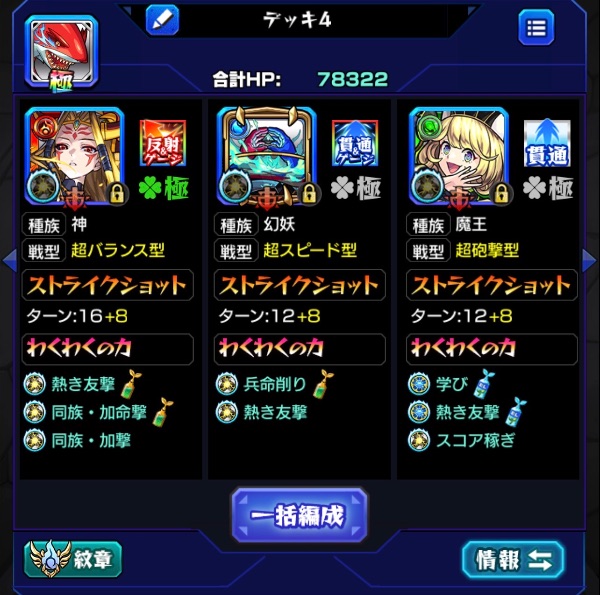600x595 pixels.
Task: Tap the 一括編成 button
Action: pos(300,514)
